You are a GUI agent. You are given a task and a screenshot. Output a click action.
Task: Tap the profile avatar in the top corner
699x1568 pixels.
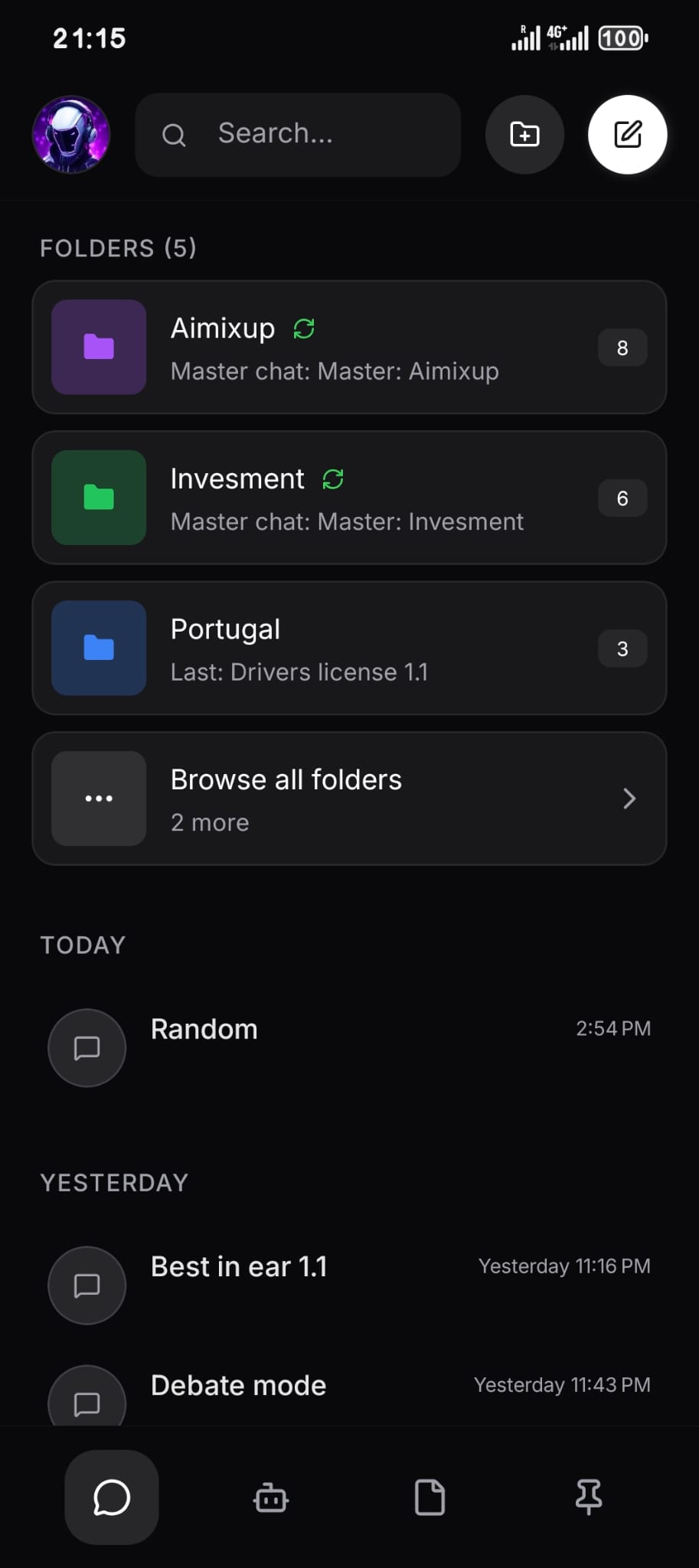[71, 134]
